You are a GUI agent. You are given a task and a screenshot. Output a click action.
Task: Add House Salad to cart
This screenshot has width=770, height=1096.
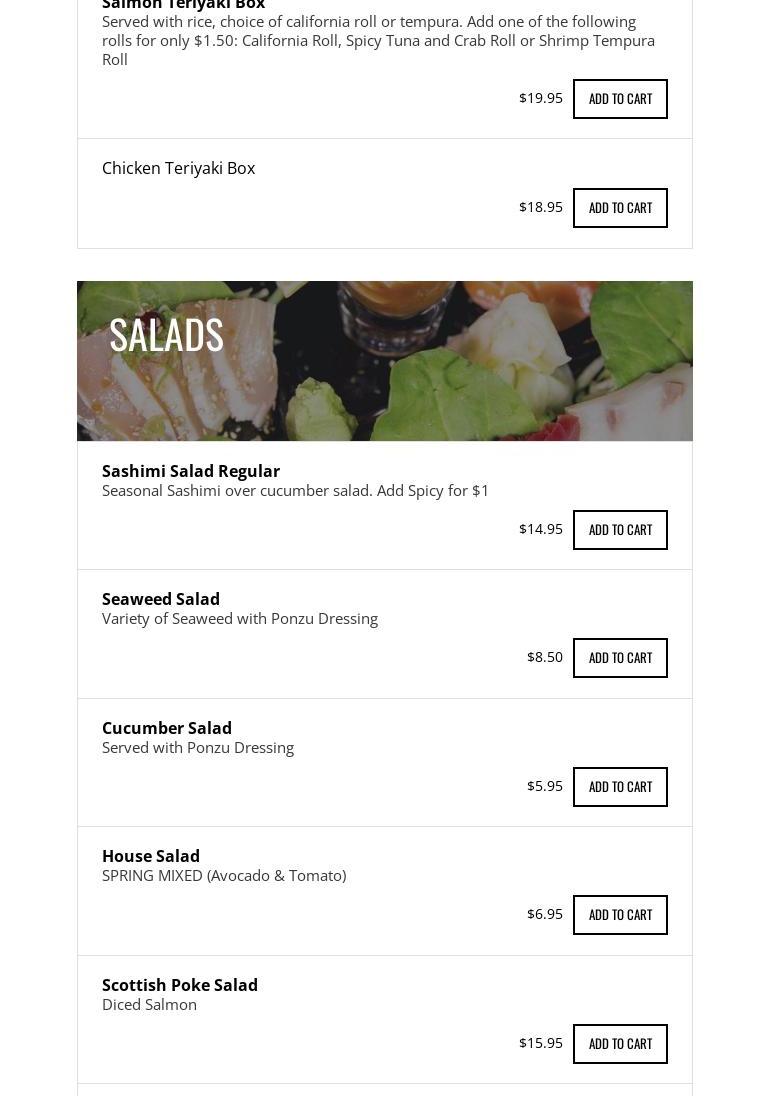click(x=620, y=915)
